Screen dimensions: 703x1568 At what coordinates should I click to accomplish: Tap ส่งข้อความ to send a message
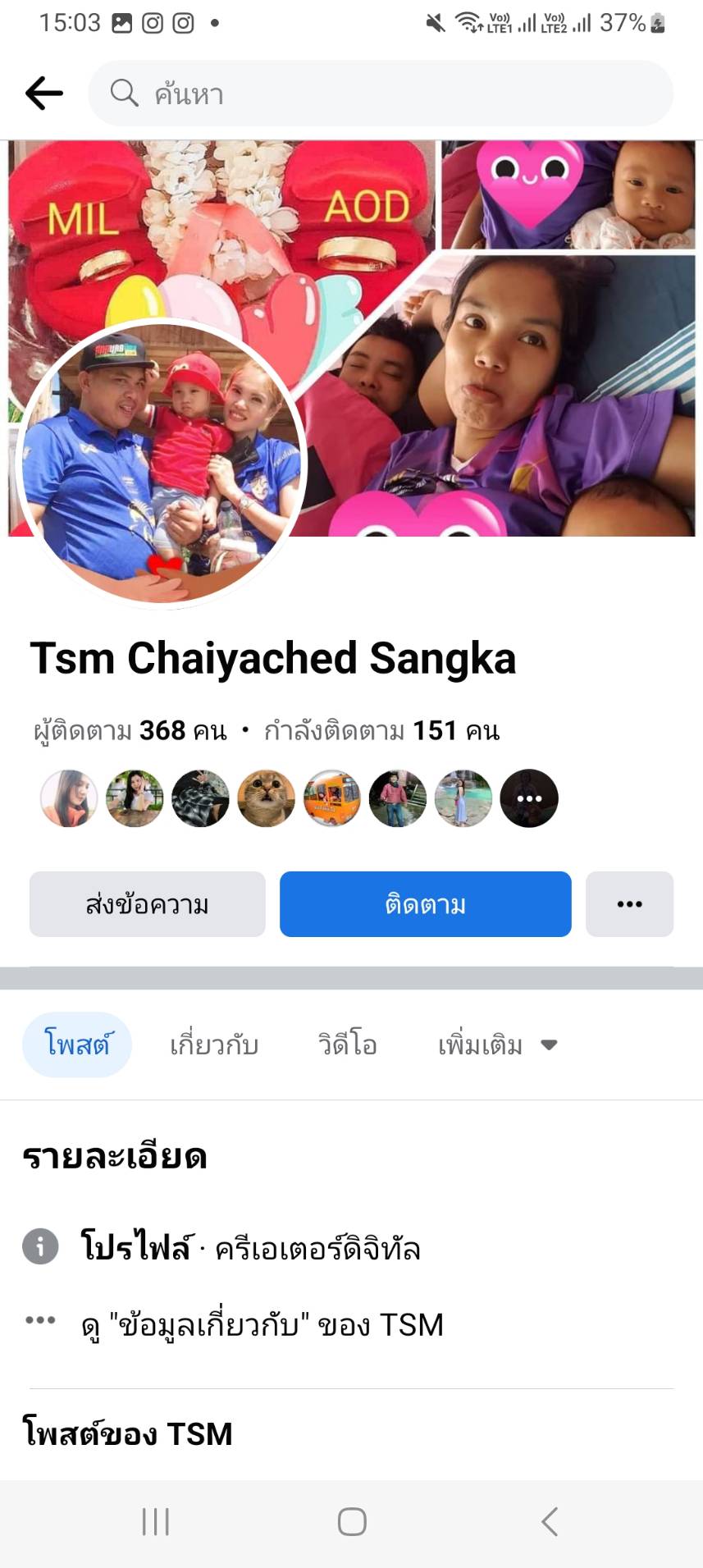tap(148, 904)
